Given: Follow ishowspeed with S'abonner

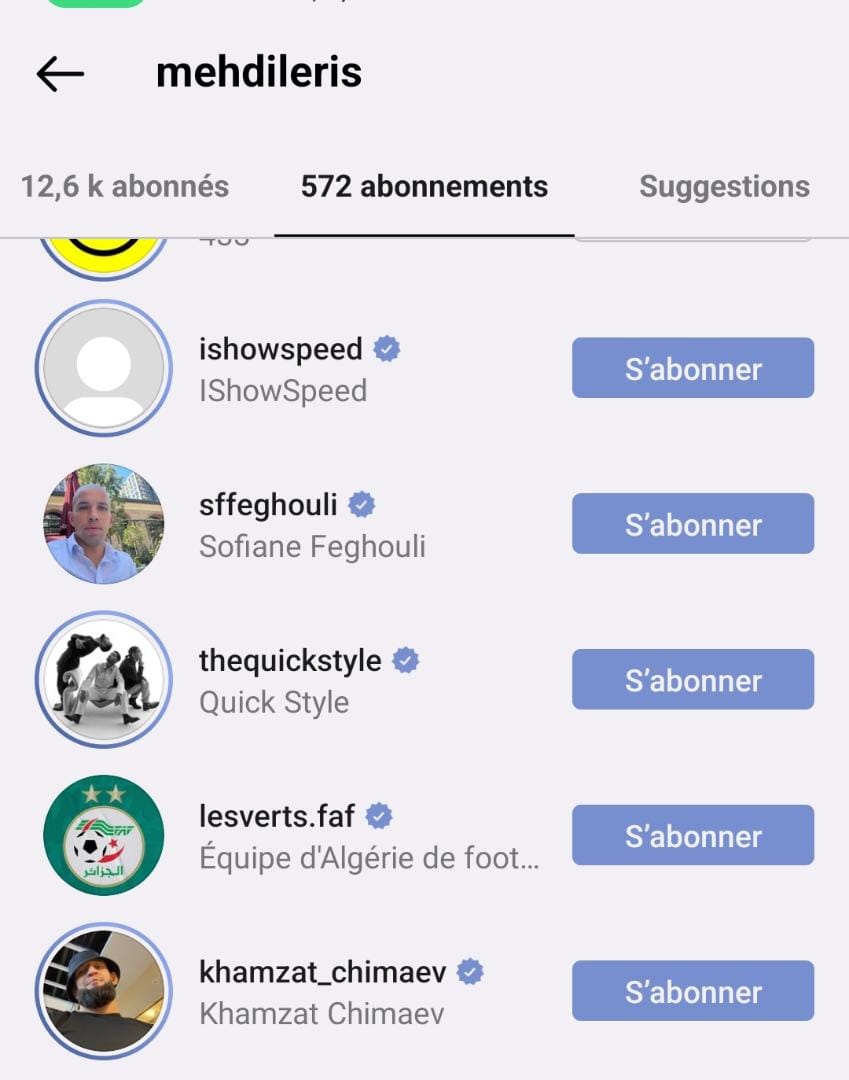Looking at the screenshot, I should coord(693,369).
